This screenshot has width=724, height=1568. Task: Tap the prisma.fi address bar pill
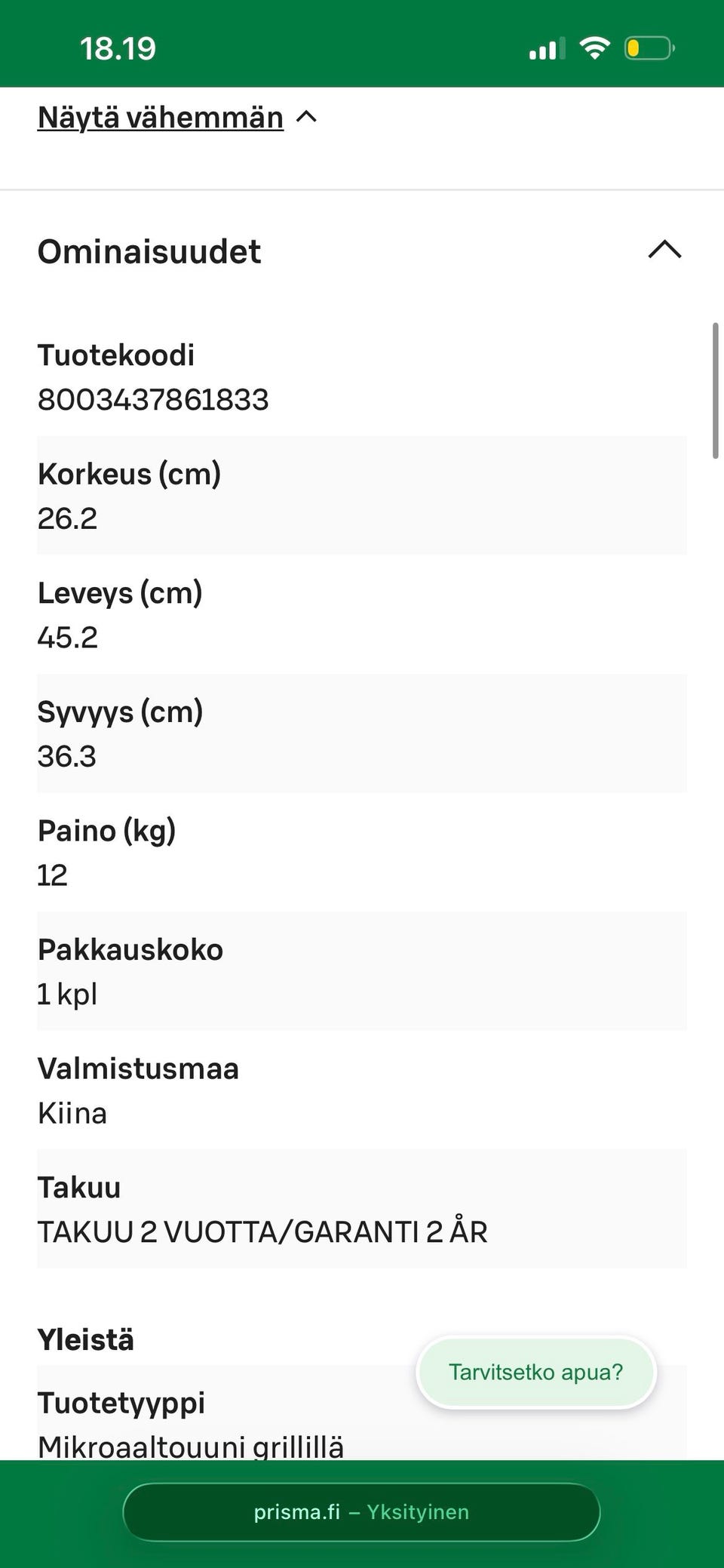click(x=362, y=1511)
